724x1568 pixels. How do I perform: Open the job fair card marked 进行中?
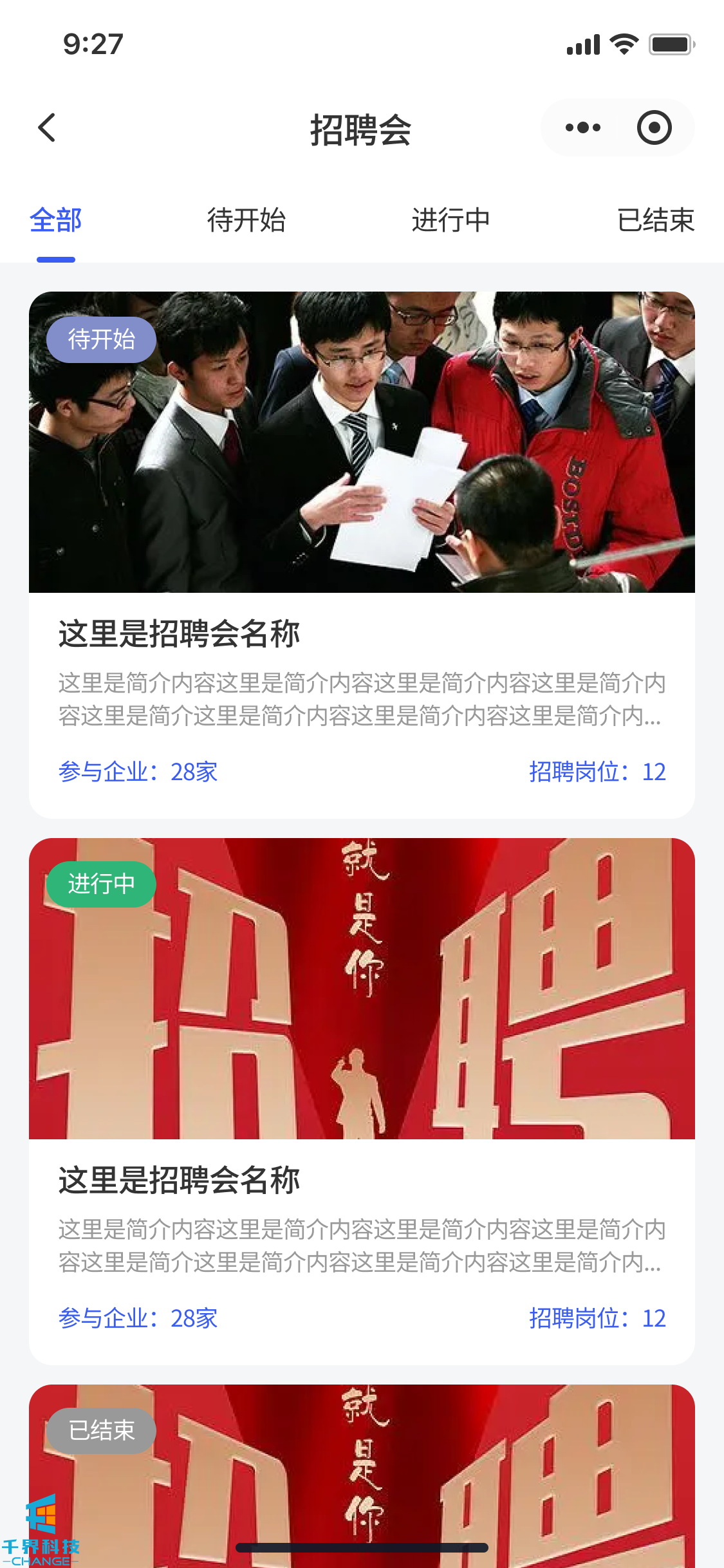[x=362, y=1101]
